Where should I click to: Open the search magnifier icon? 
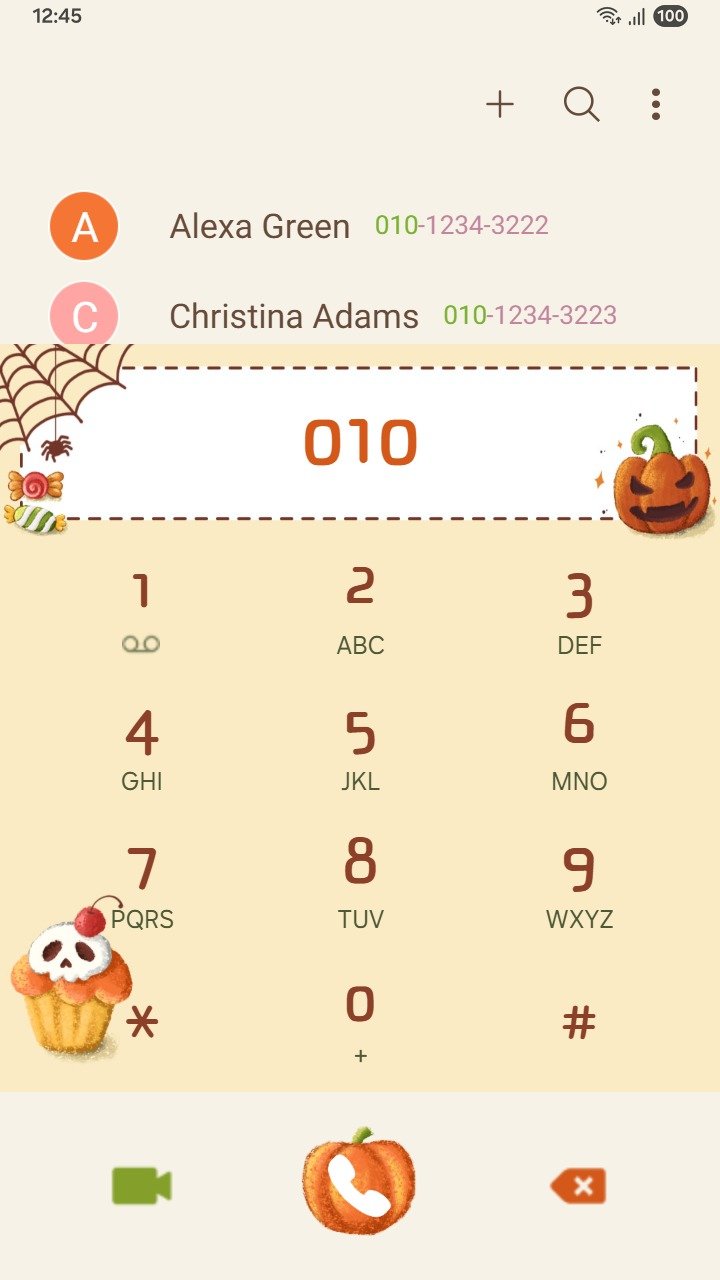pos(581,104)
